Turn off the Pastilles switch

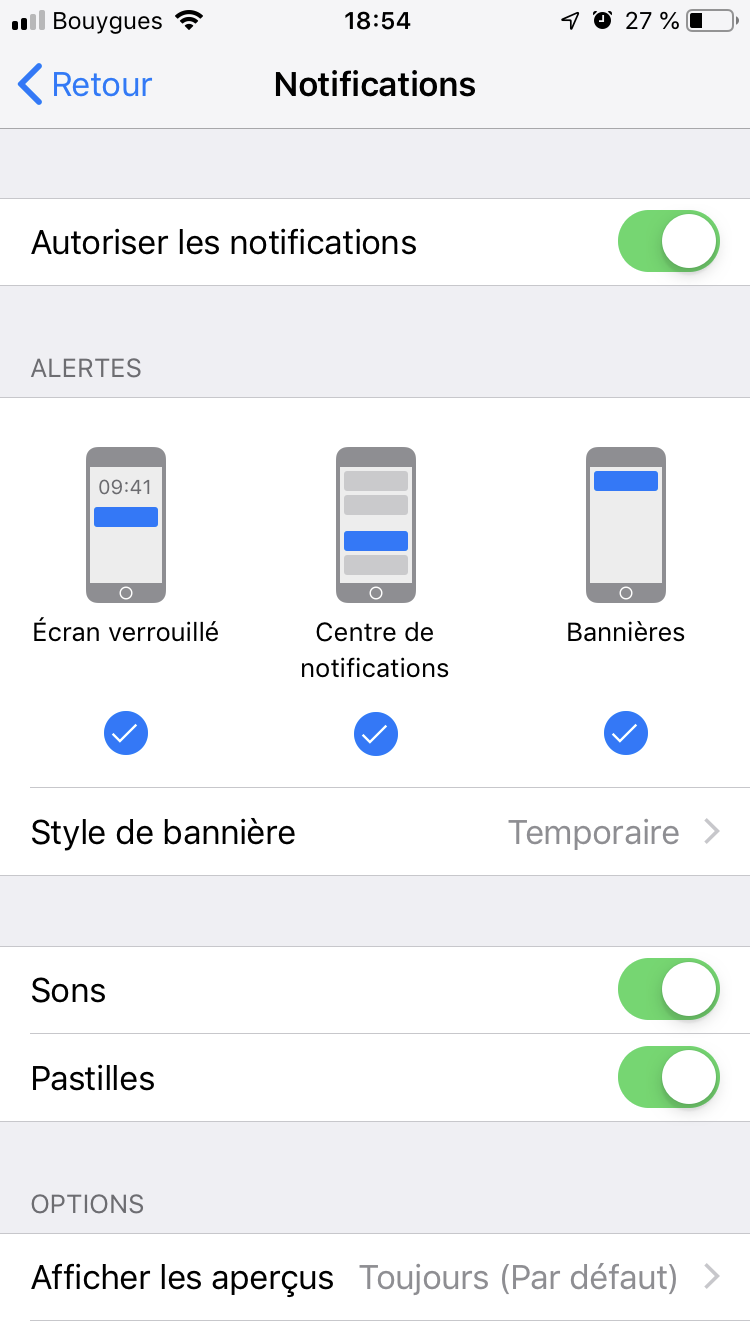point(668,1078)
